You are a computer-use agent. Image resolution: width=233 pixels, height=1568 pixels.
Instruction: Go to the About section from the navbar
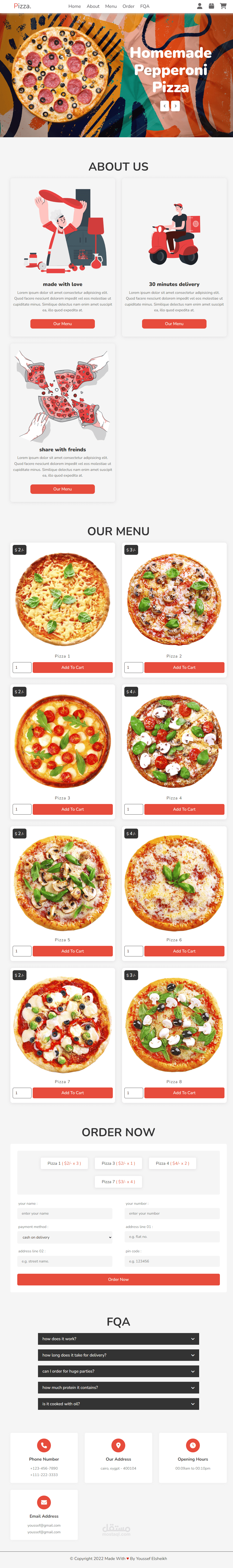tap(93, 6)
